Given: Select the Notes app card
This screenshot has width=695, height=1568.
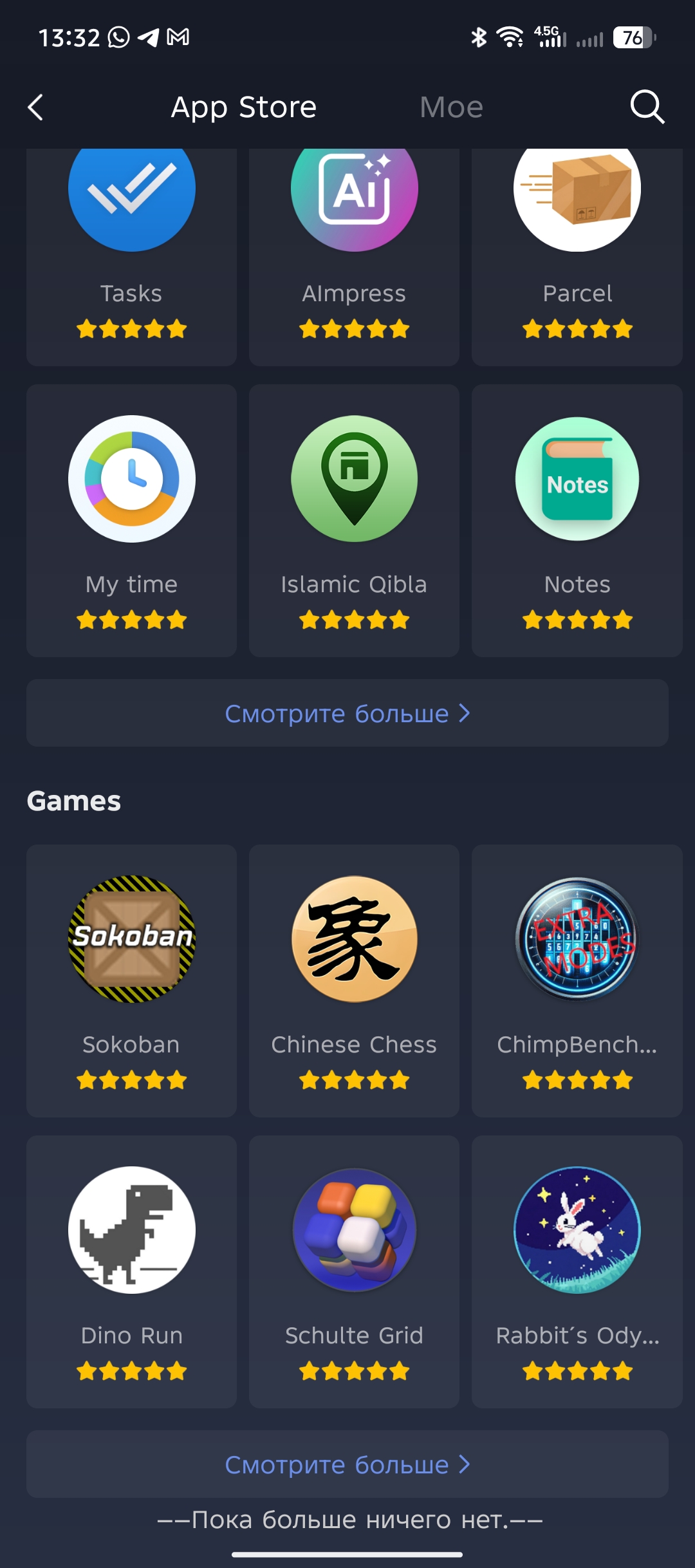Looking at the screenshot, I should pos(577,520).
